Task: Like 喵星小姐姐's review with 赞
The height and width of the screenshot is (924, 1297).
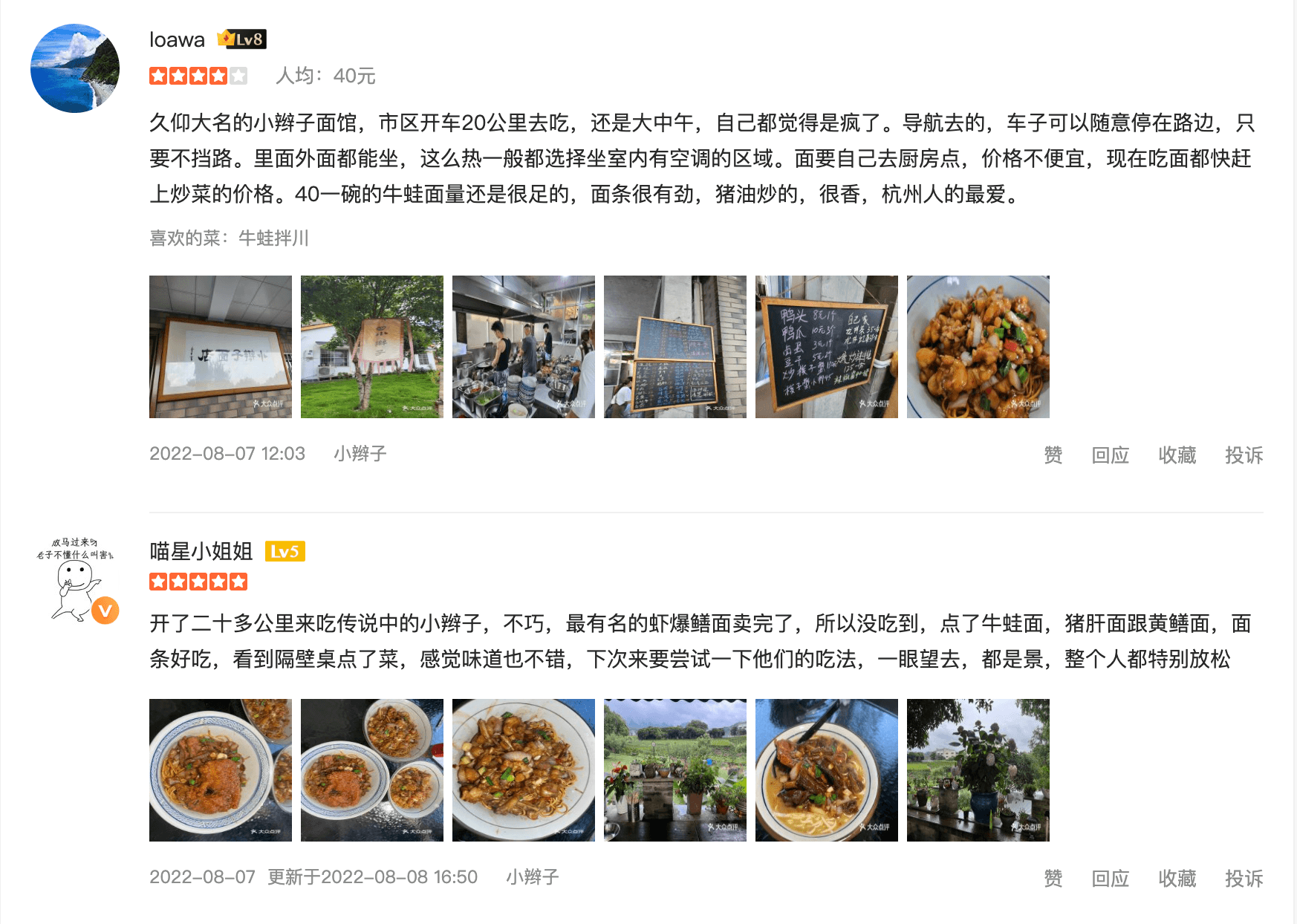Action: [x=1053, y=878]
